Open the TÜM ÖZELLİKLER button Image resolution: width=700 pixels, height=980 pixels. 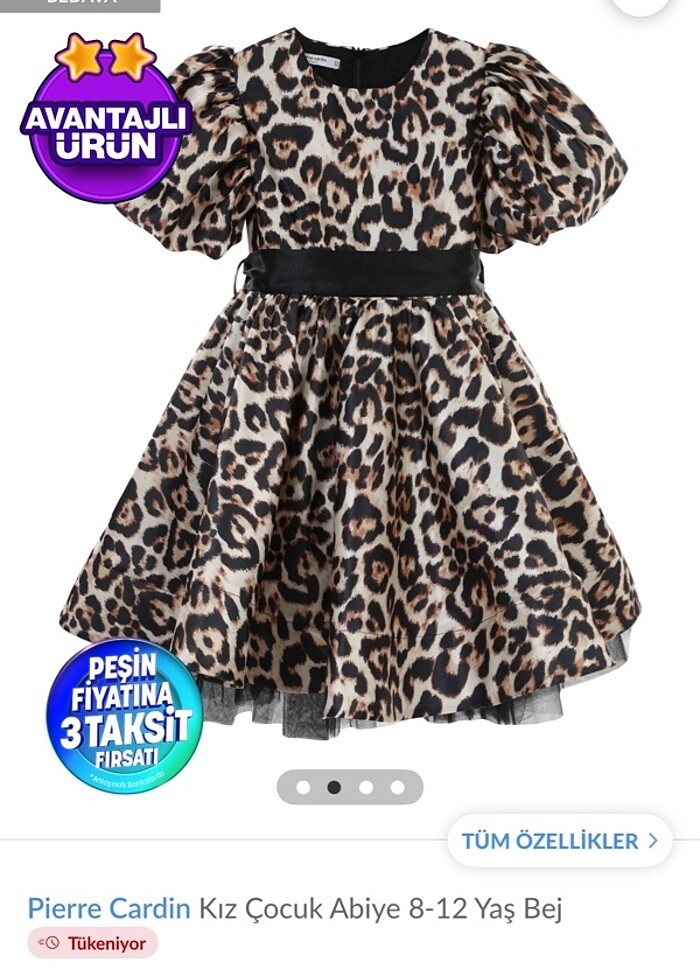pos(560,841)
